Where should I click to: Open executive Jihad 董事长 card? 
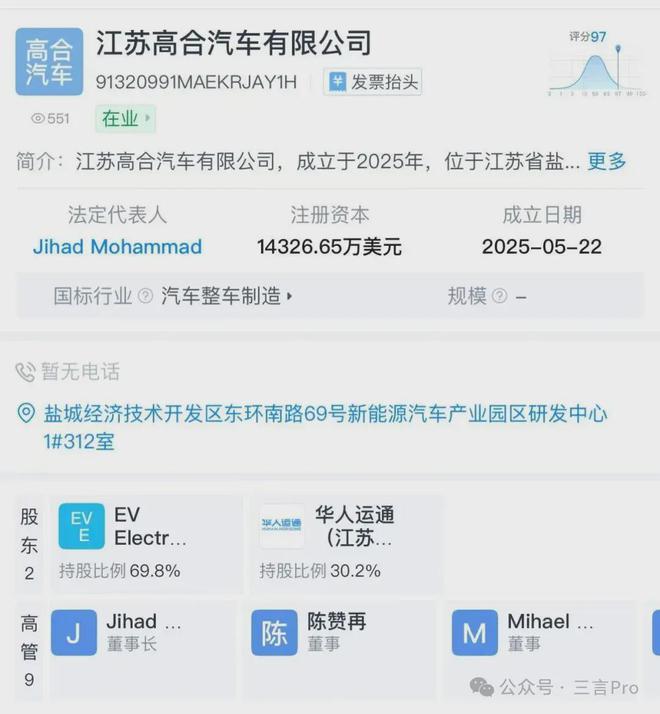[142, 634]
